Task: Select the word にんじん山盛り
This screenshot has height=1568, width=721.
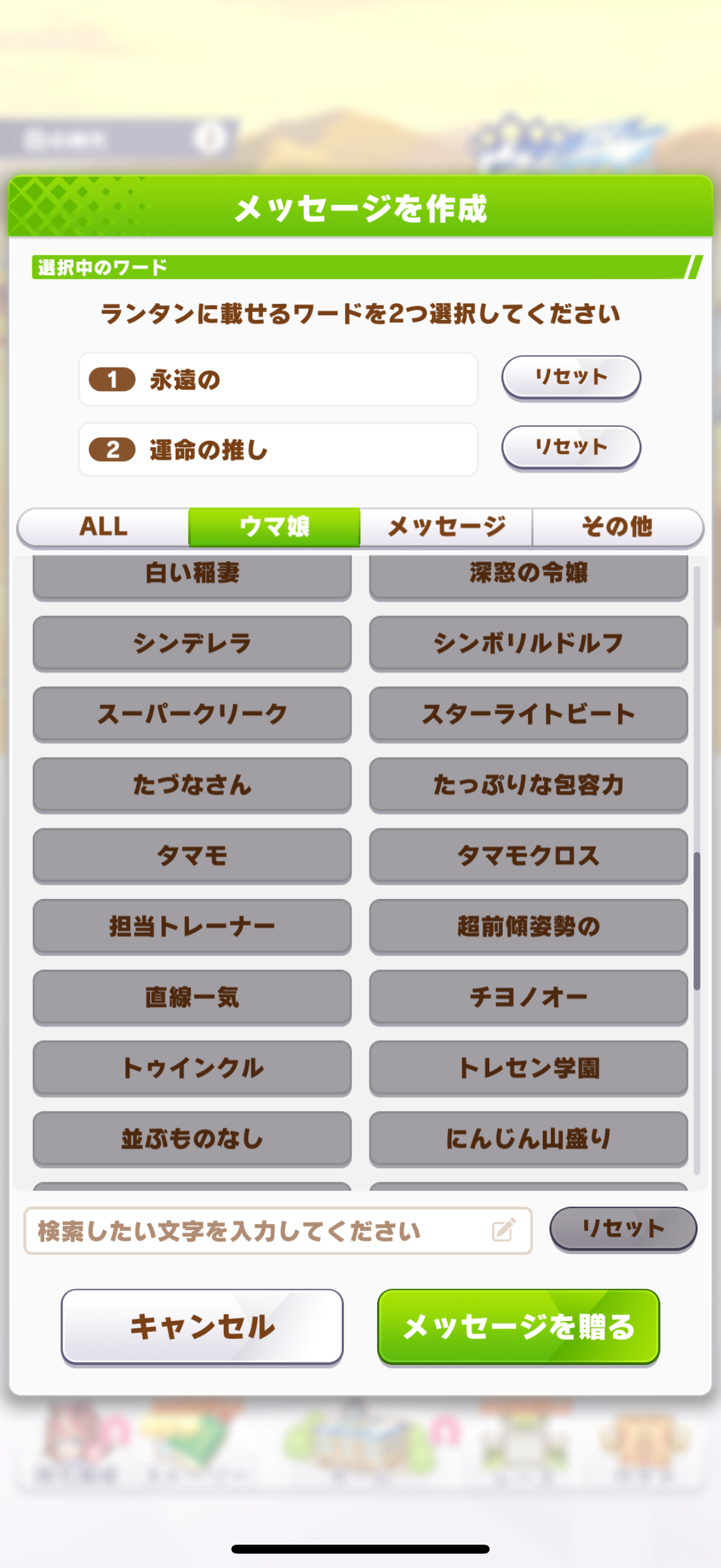Action: [527, 1138]
